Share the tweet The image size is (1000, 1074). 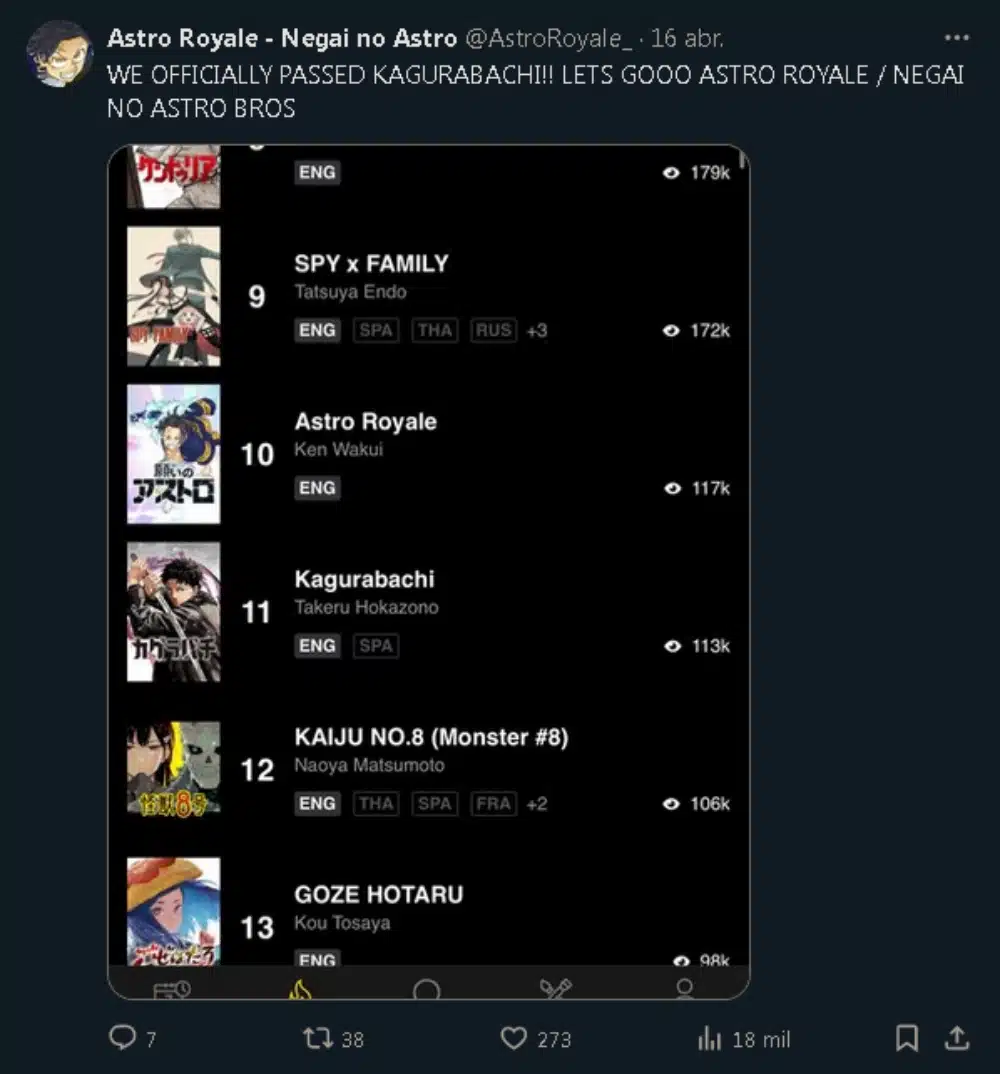(956, 1038)
